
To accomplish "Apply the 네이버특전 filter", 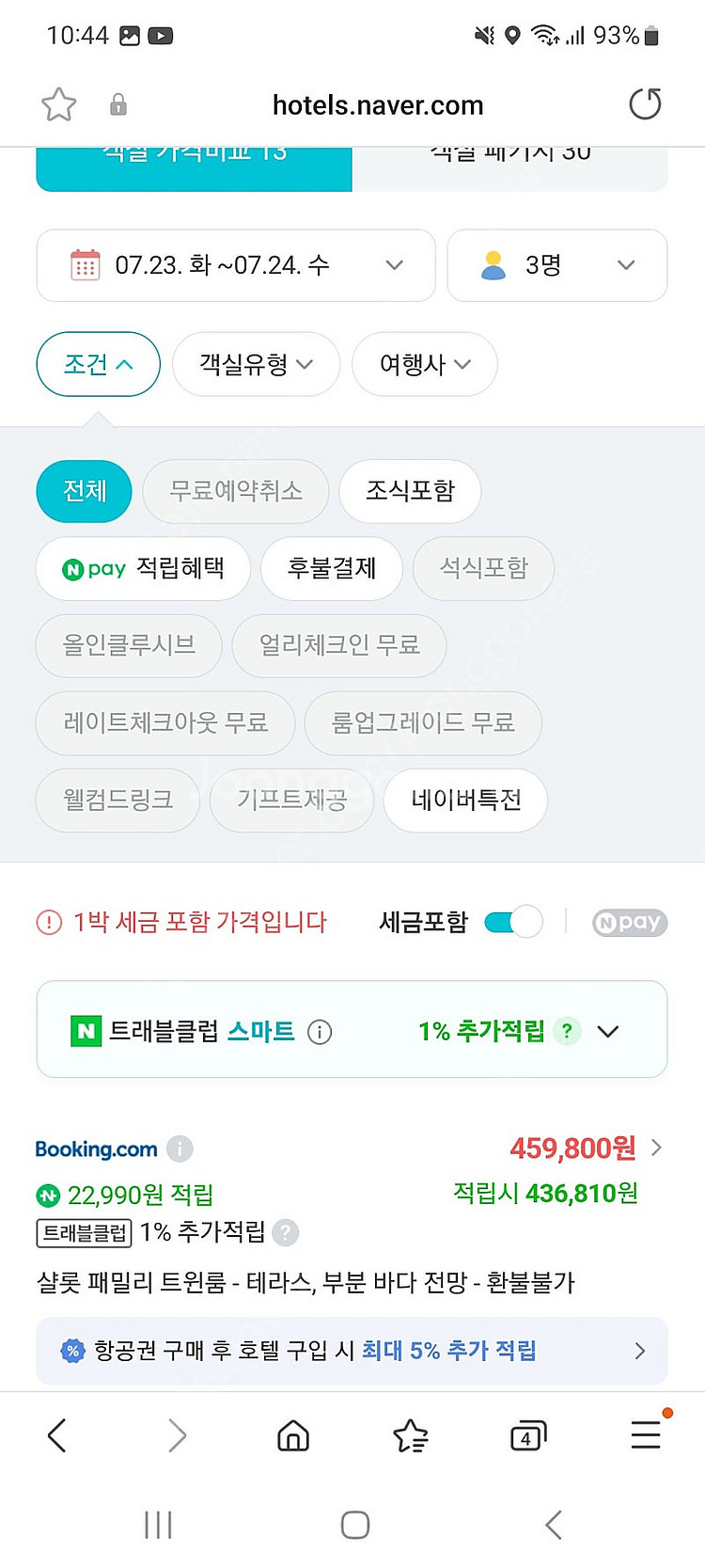I will pos(465,800).
